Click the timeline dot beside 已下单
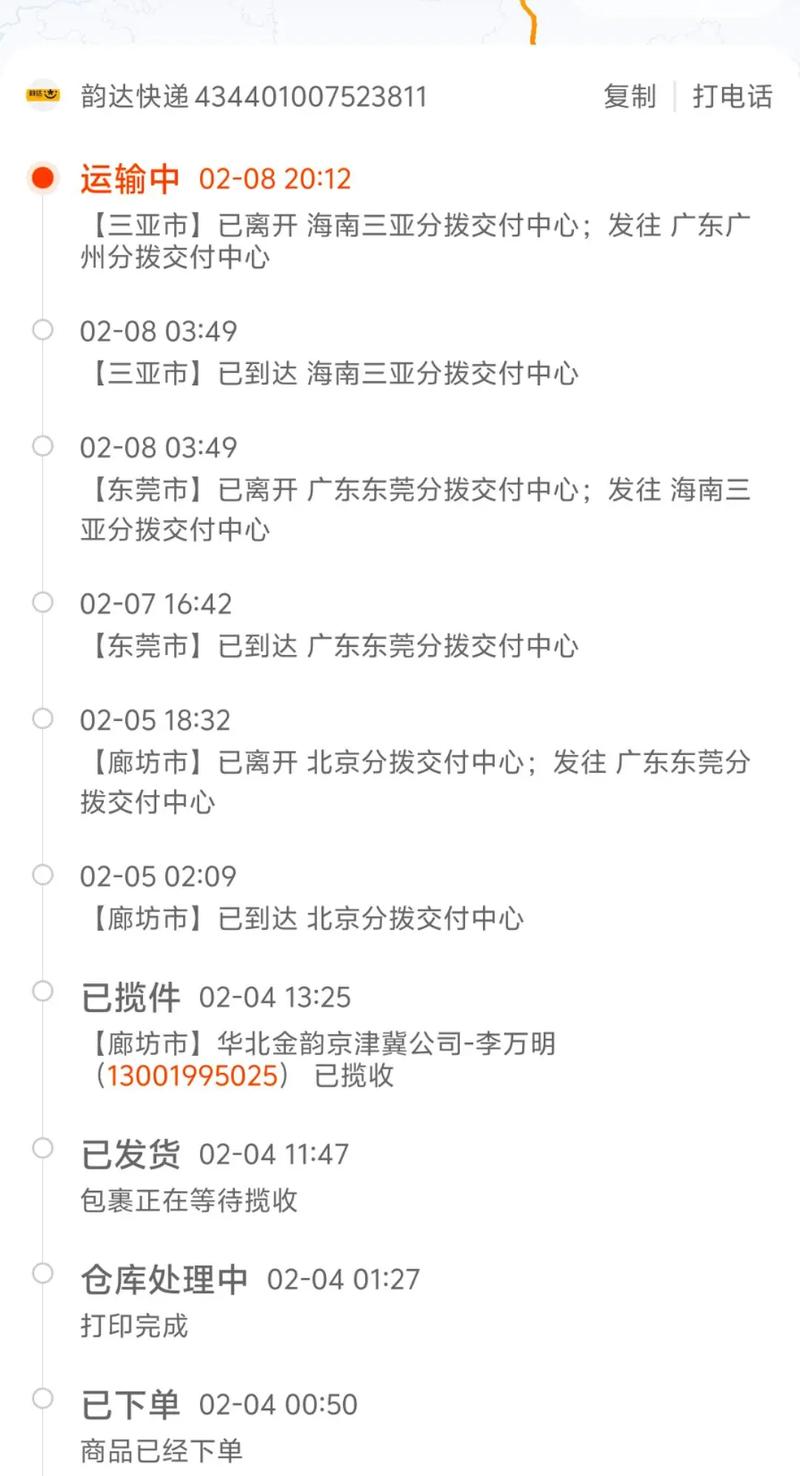The image size is (800, 1476). (x=42, y=1398)
